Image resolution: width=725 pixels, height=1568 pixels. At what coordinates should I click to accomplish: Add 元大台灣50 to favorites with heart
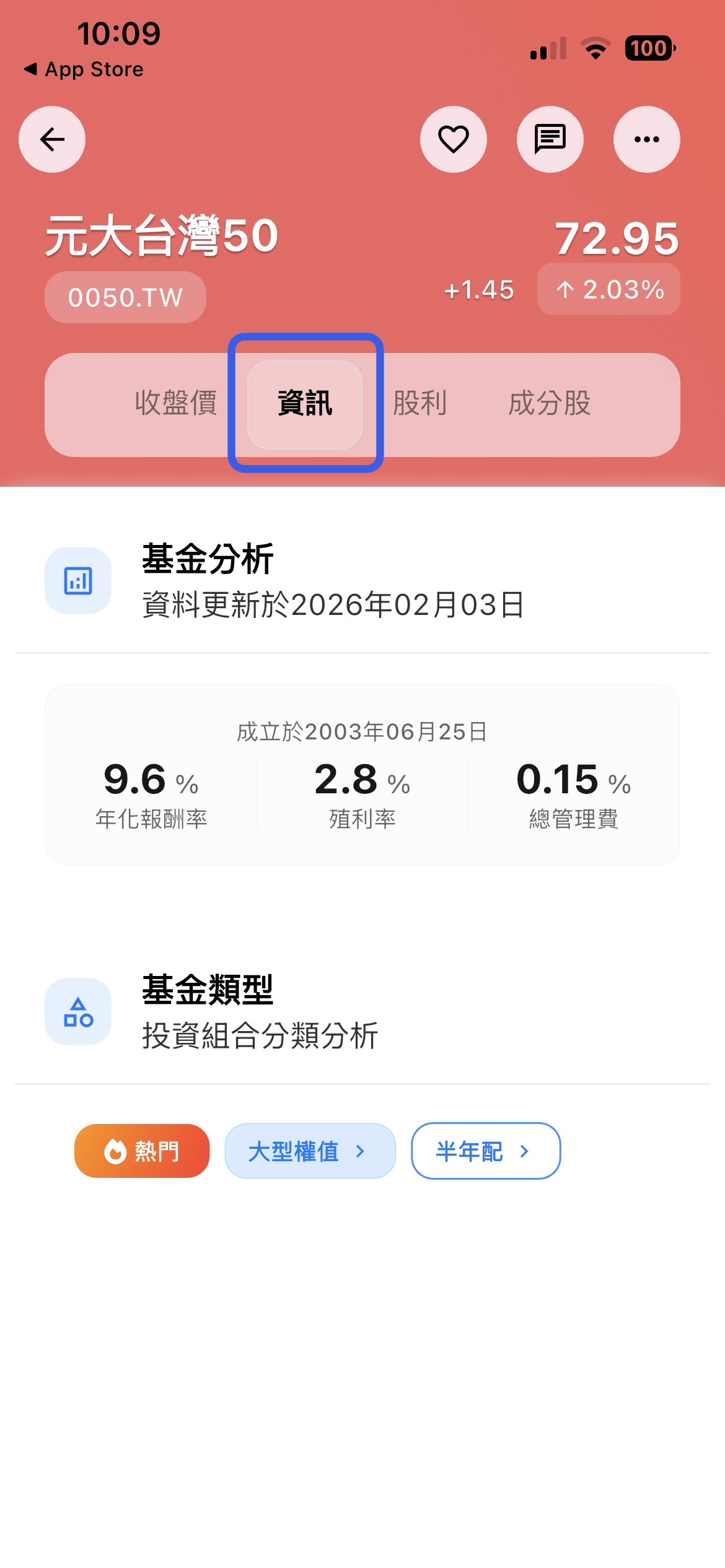pos(454,139)
